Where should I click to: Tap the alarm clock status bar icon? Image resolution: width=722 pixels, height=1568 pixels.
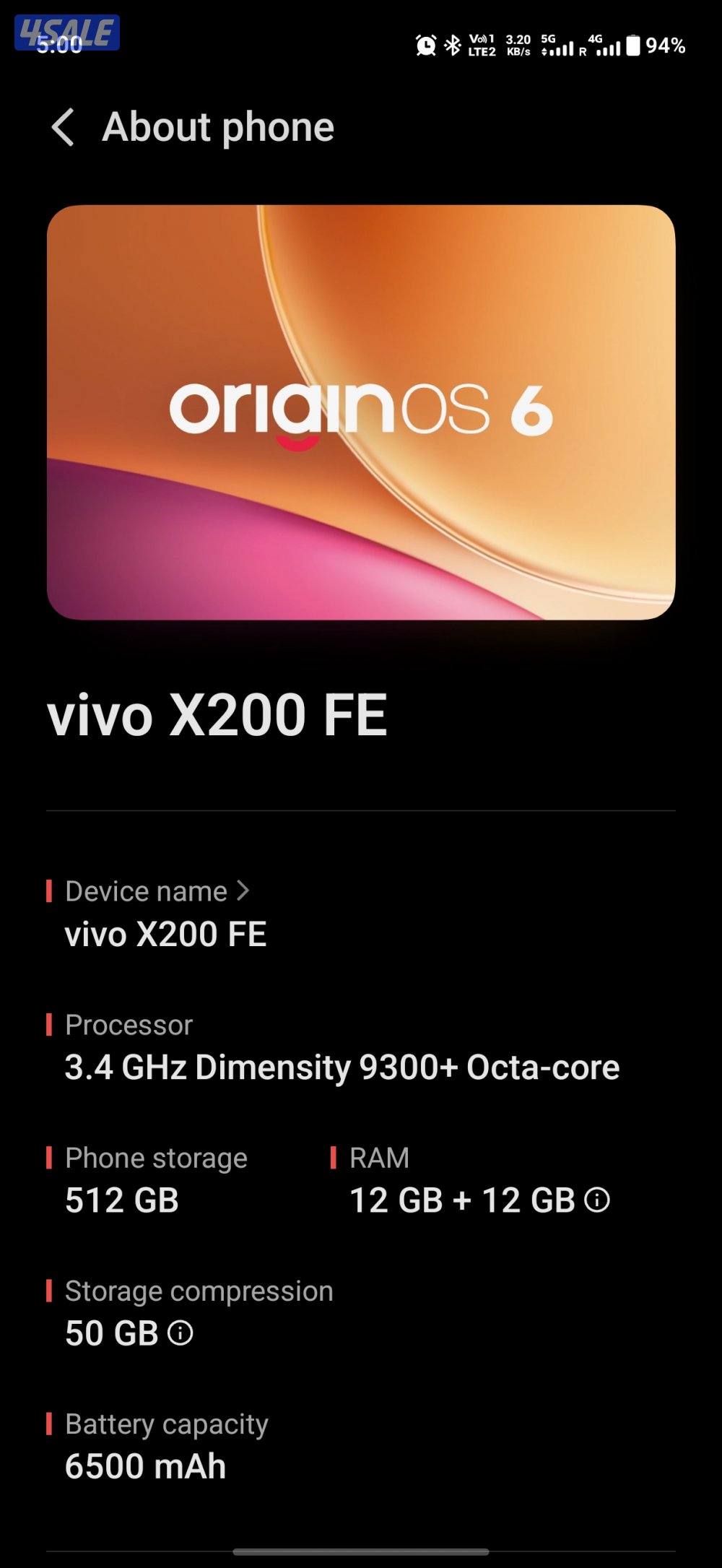pyautogui.click(x=426, y=44)
